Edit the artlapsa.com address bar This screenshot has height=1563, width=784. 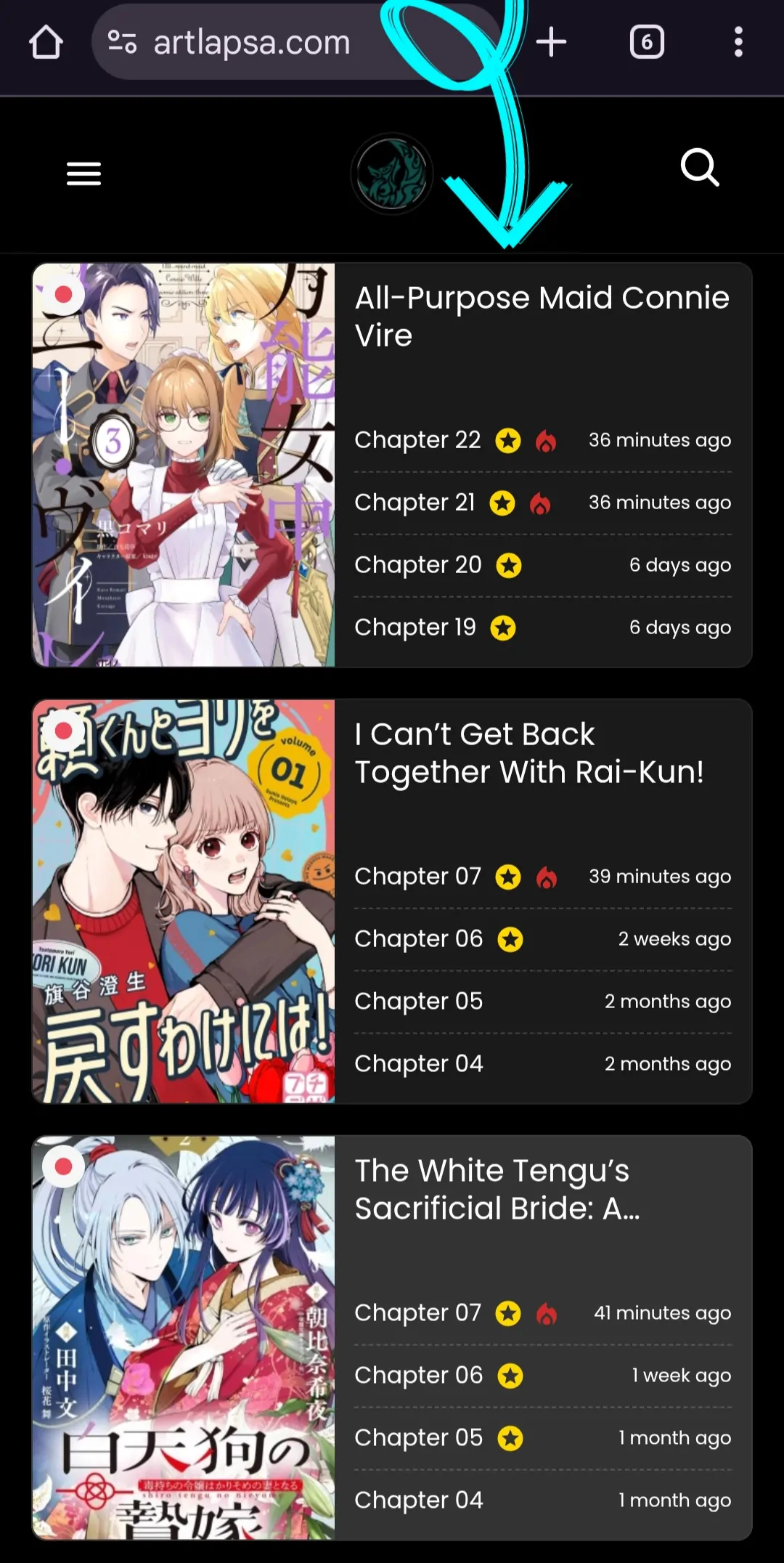(251, 43)
